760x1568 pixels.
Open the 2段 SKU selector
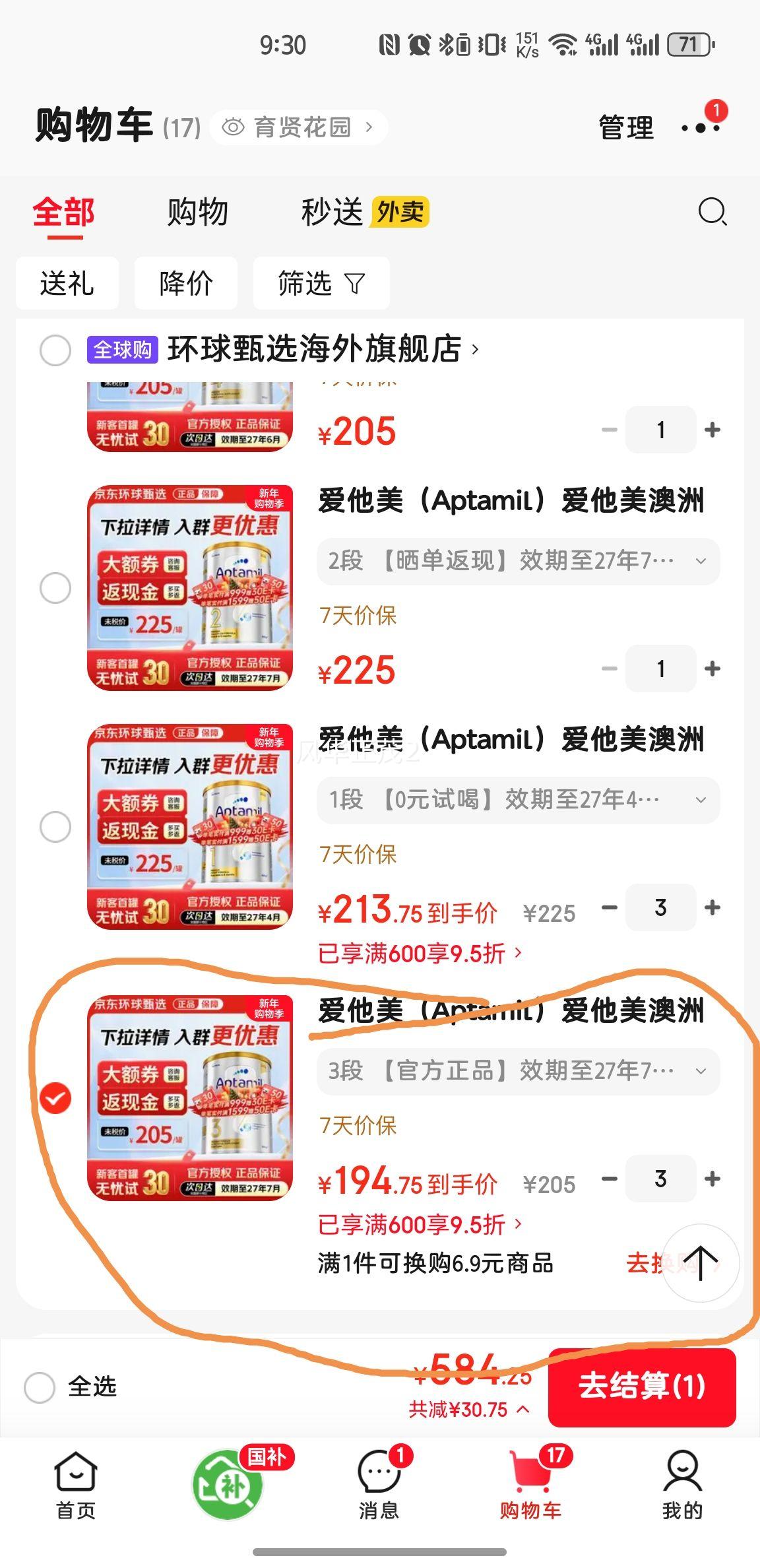(x=701, y=562)
